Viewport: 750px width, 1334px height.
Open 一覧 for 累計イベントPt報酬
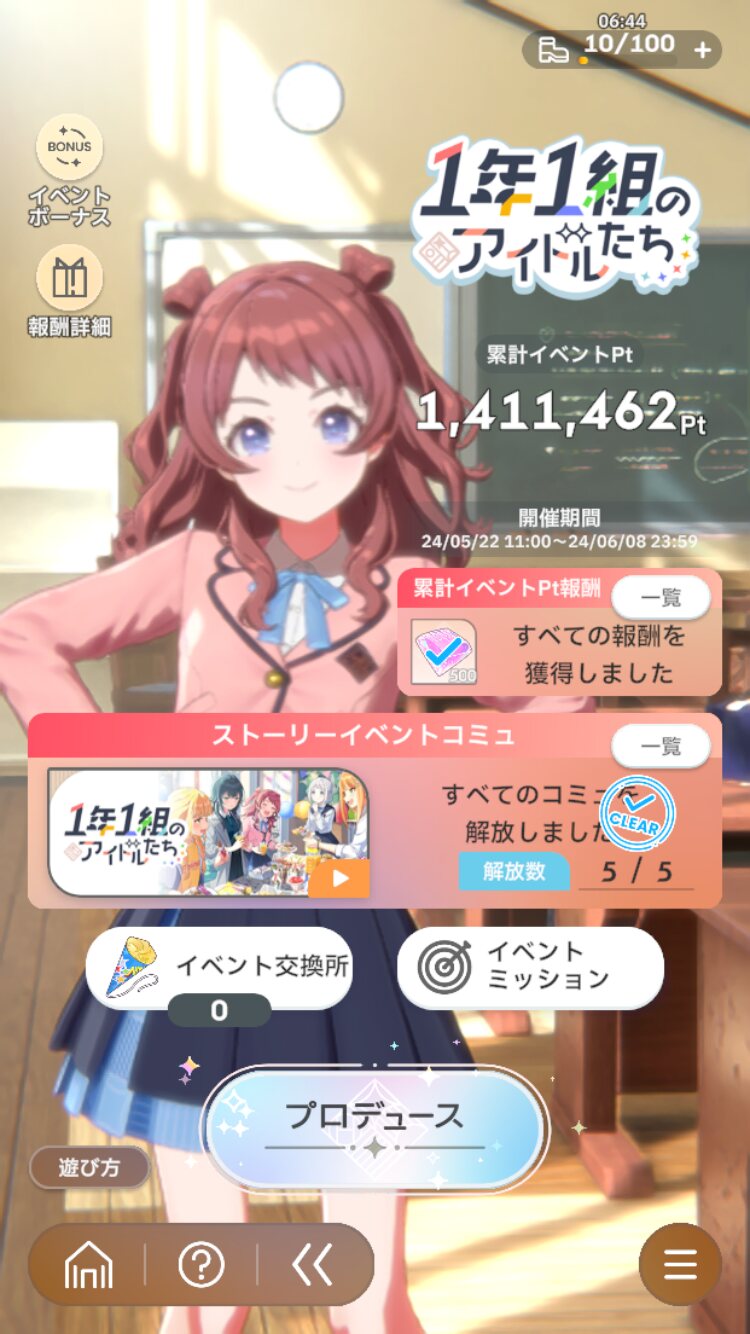[x=660, y=598]
